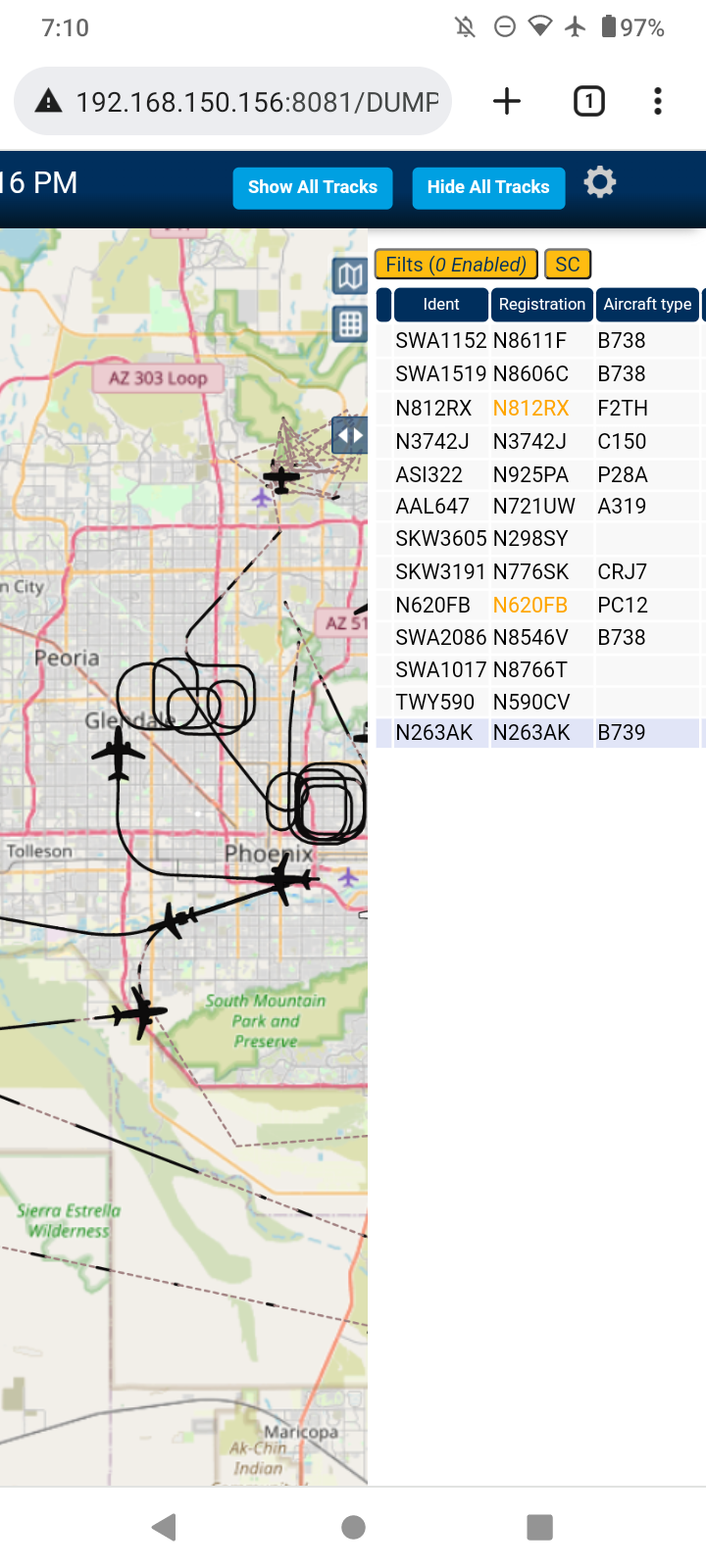This screenshot has height=1568, width=706.
Task: Select aircraft row SWA1152
Action: click(x=538, y=341)
